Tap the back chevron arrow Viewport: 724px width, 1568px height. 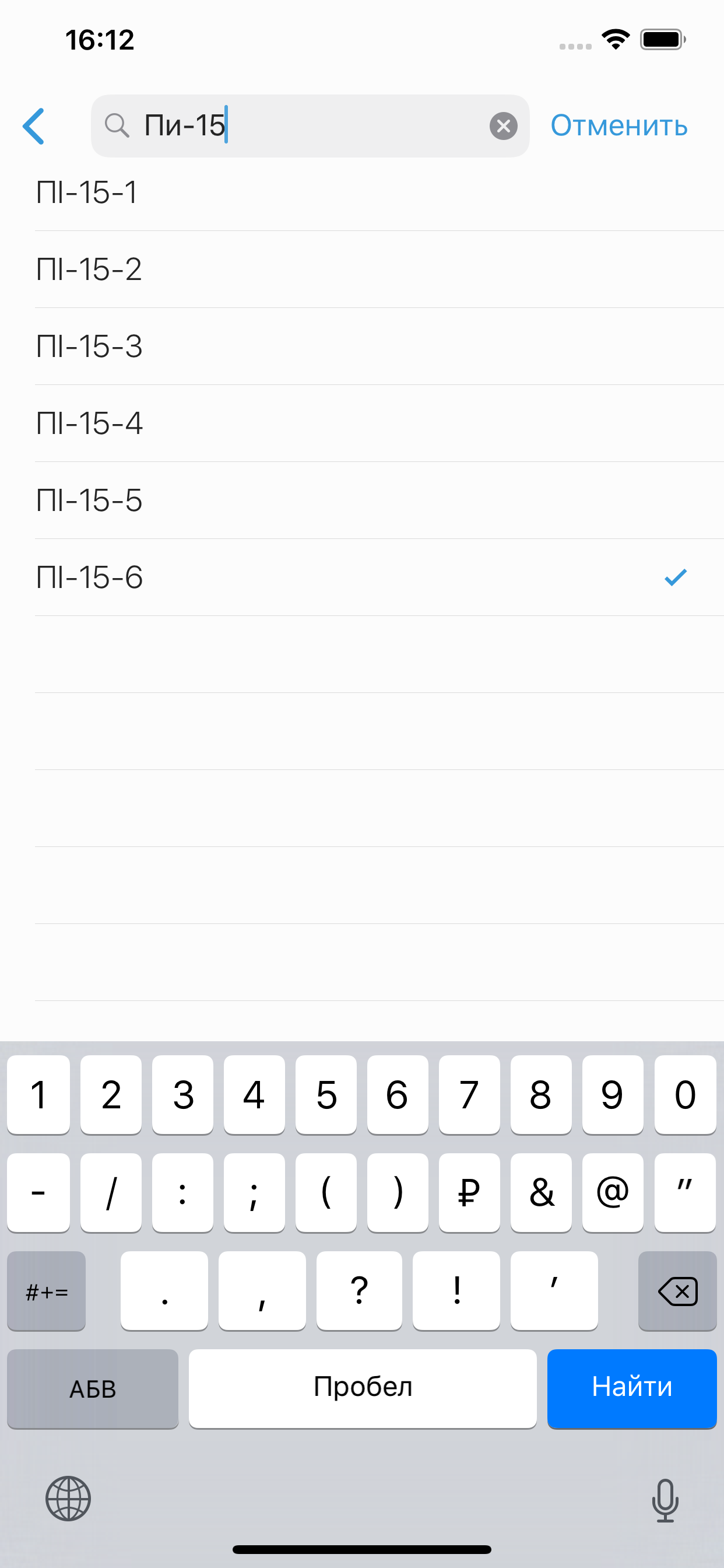pos(34,126)
